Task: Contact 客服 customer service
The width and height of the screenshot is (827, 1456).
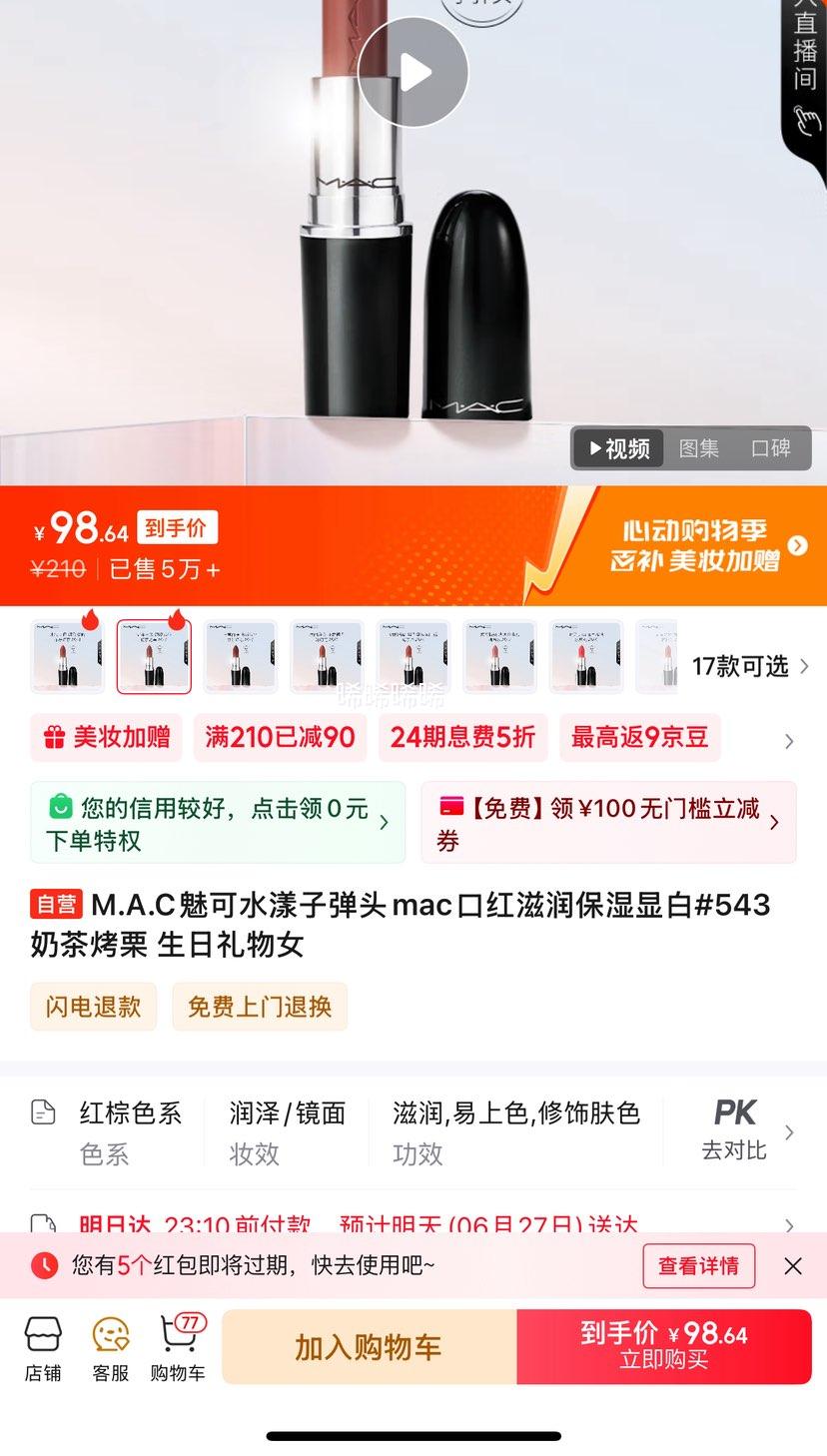Action: [110, 1347]
